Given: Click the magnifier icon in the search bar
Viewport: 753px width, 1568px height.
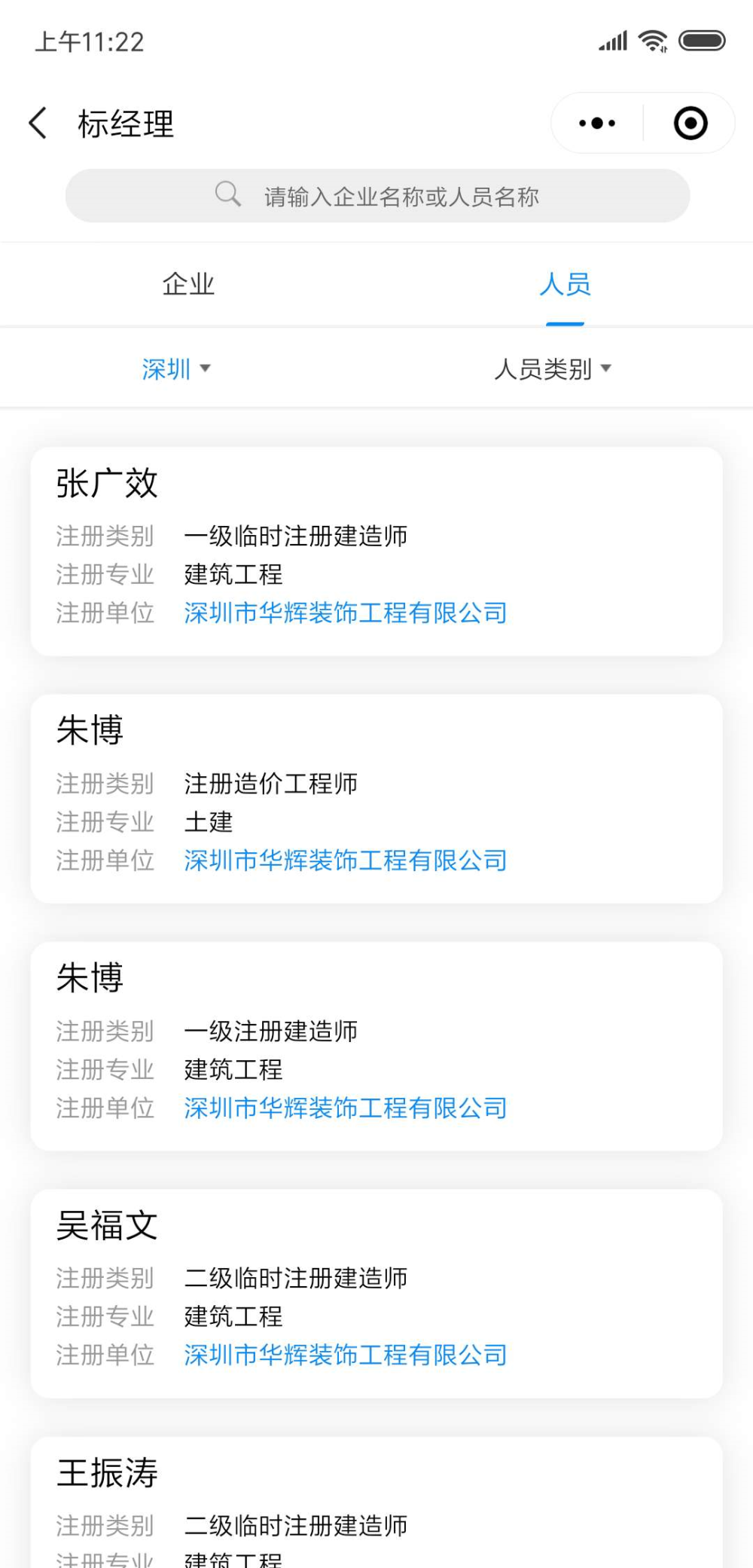Looking at the screenshot, I should pos(227,194).
